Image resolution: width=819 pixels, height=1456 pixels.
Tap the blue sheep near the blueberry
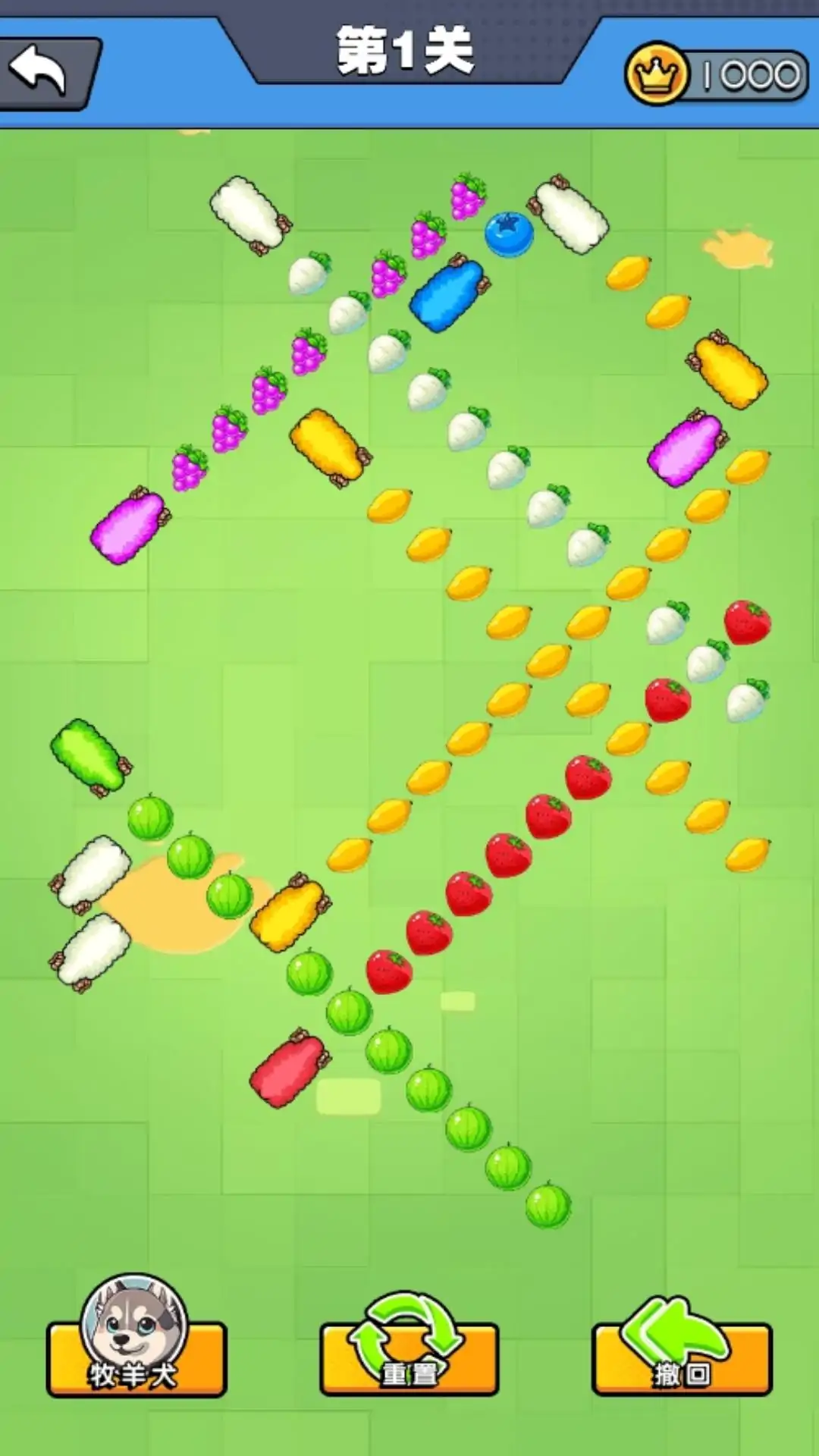coord(449,294)
